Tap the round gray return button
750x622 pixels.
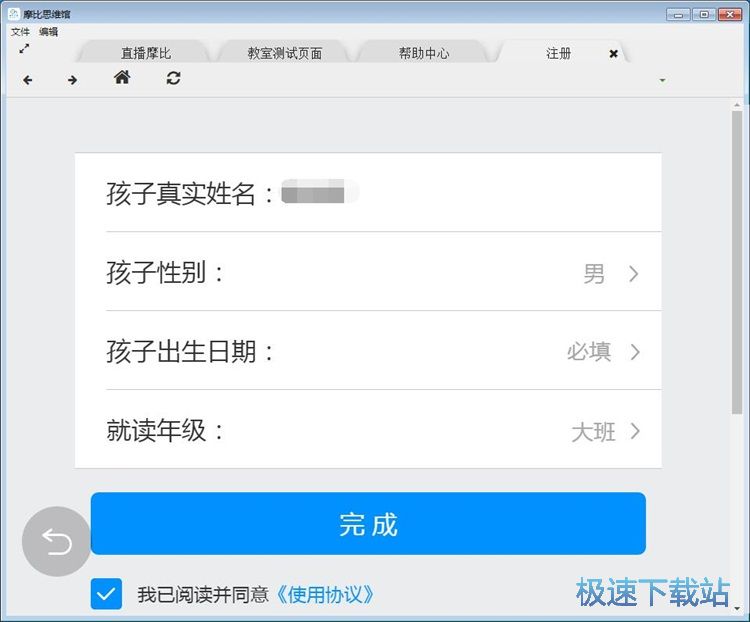(x=56, y=542)
